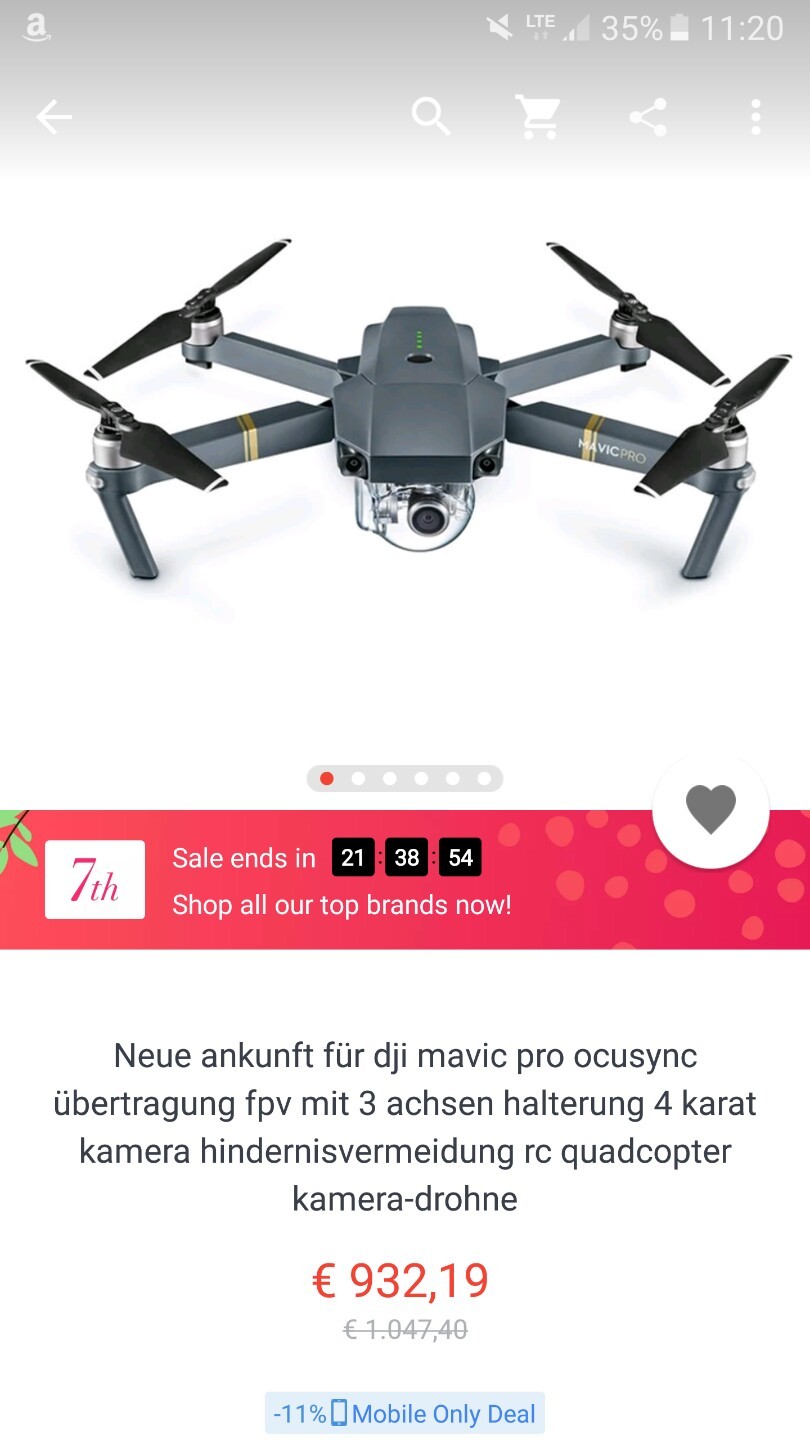Go back with the arrow icon
Viewport: 810px width, 1440px height.
point(54,118)
